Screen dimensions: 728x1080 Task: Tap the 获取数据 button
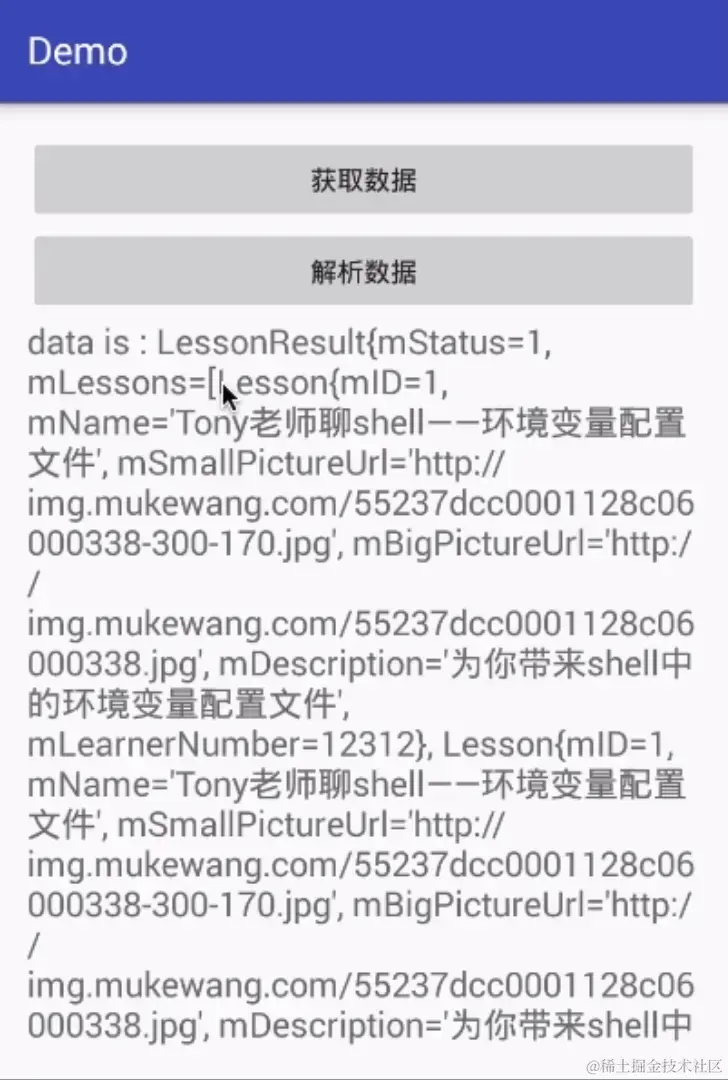[363, 180]
